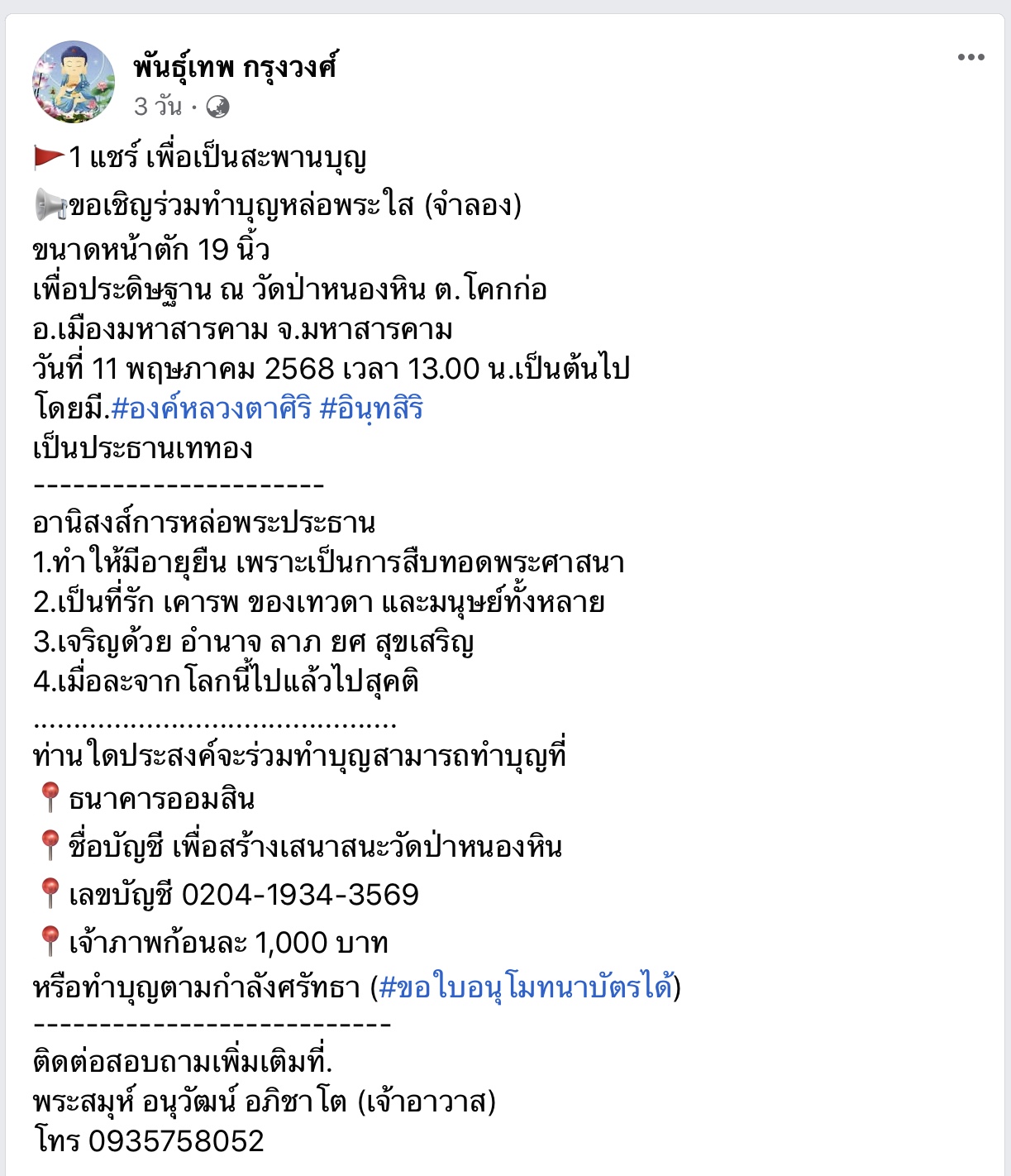Open the hashtag #อินทสิริ
Viewport: 1011px width, 1176px height.
click(x=371, y=409)
